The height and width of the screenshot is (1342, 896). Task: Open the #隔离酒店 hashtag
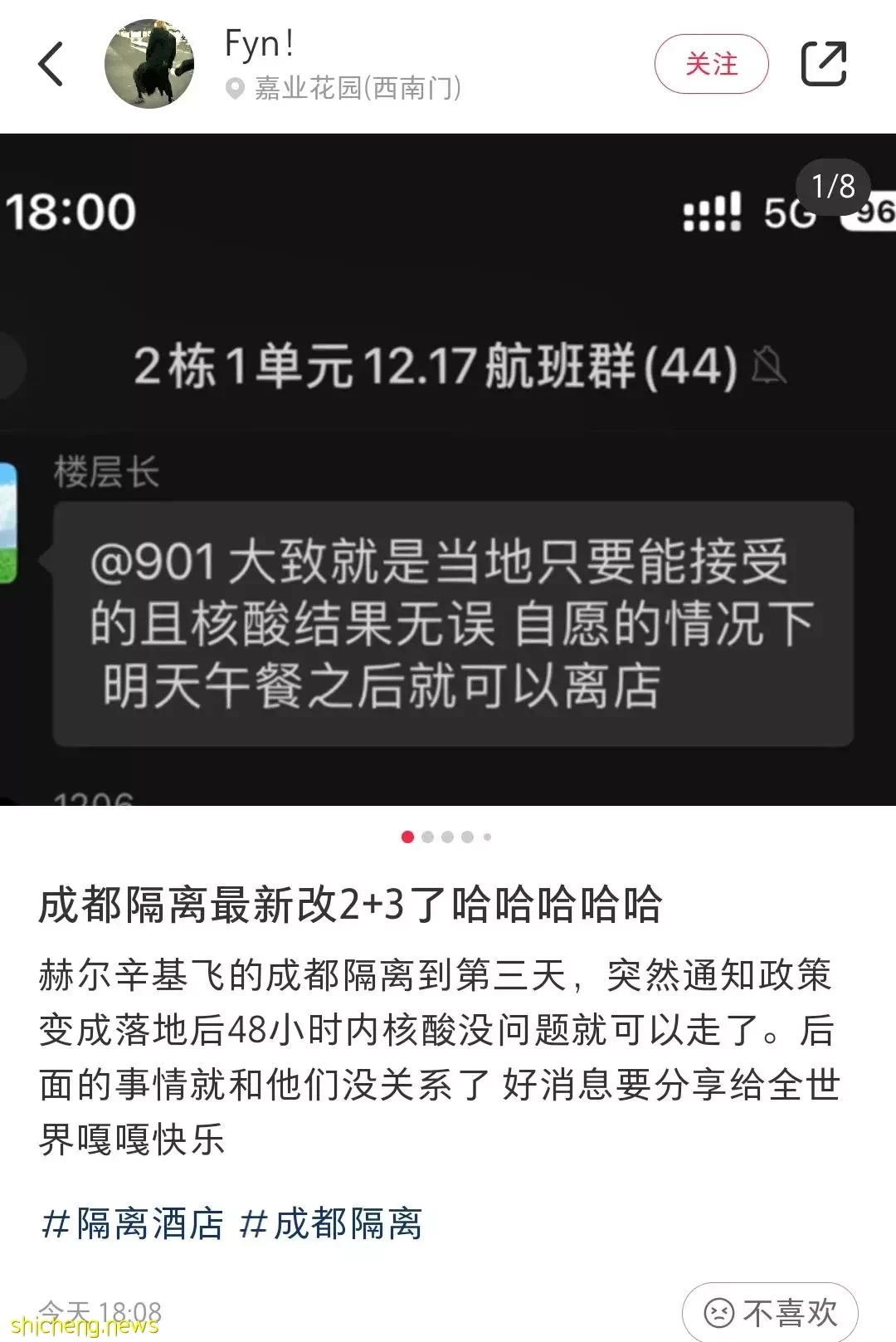coord(133,1224)
